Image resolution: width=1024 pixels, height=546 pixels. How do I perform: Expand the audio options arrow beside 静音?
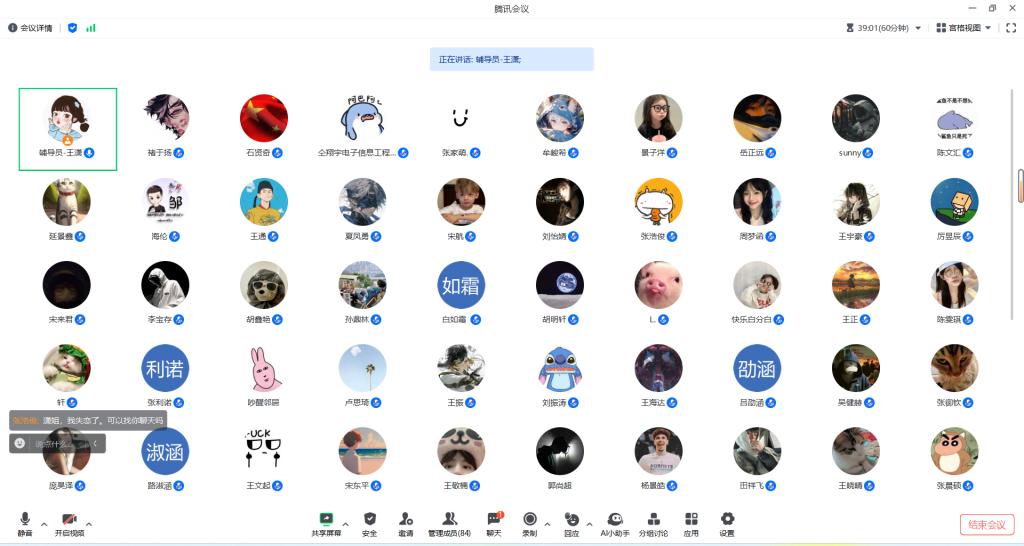[x=44, y=523]
